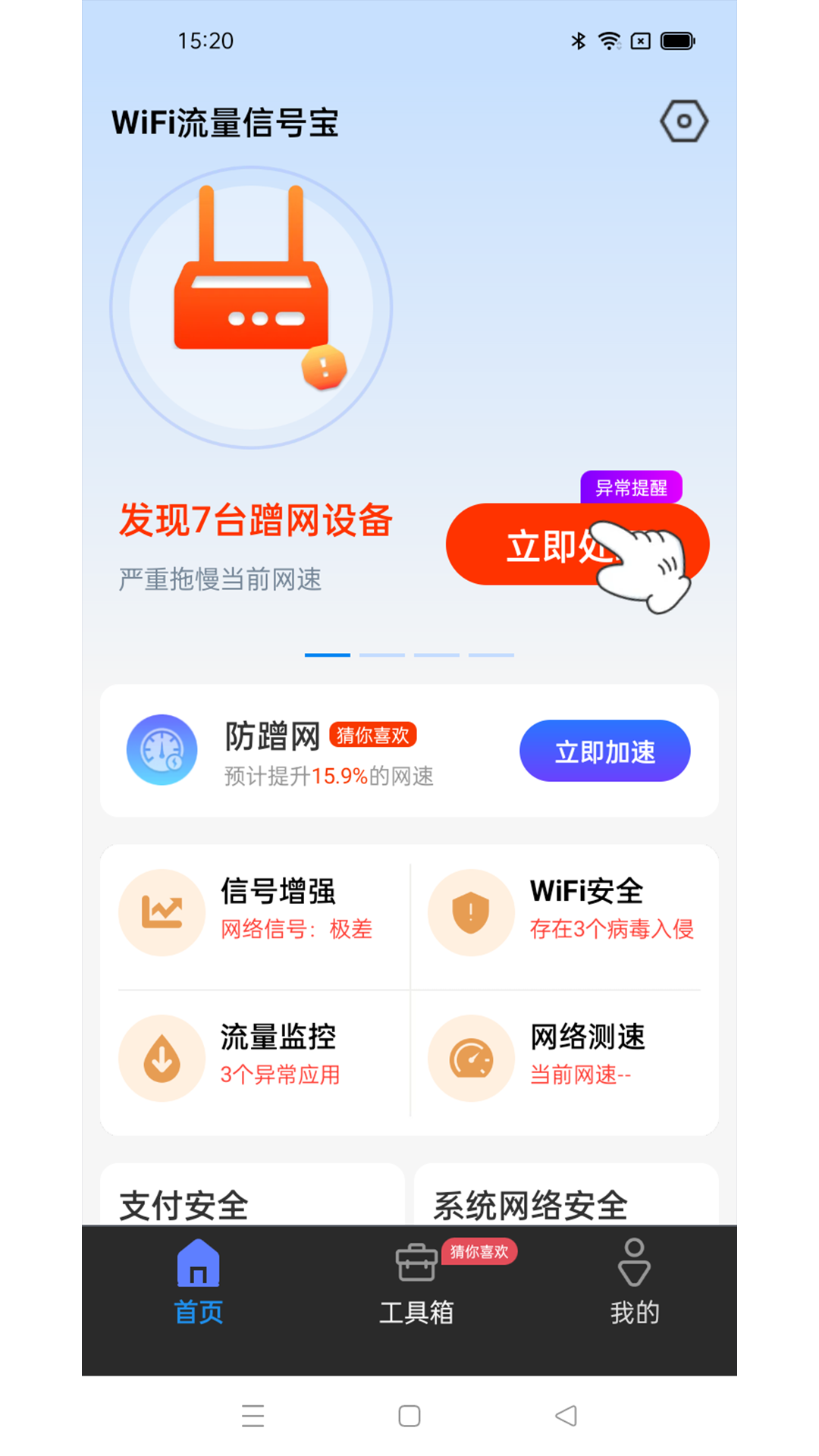
Task: Open the 系统网络安全 card
Action: (566, 1195)
